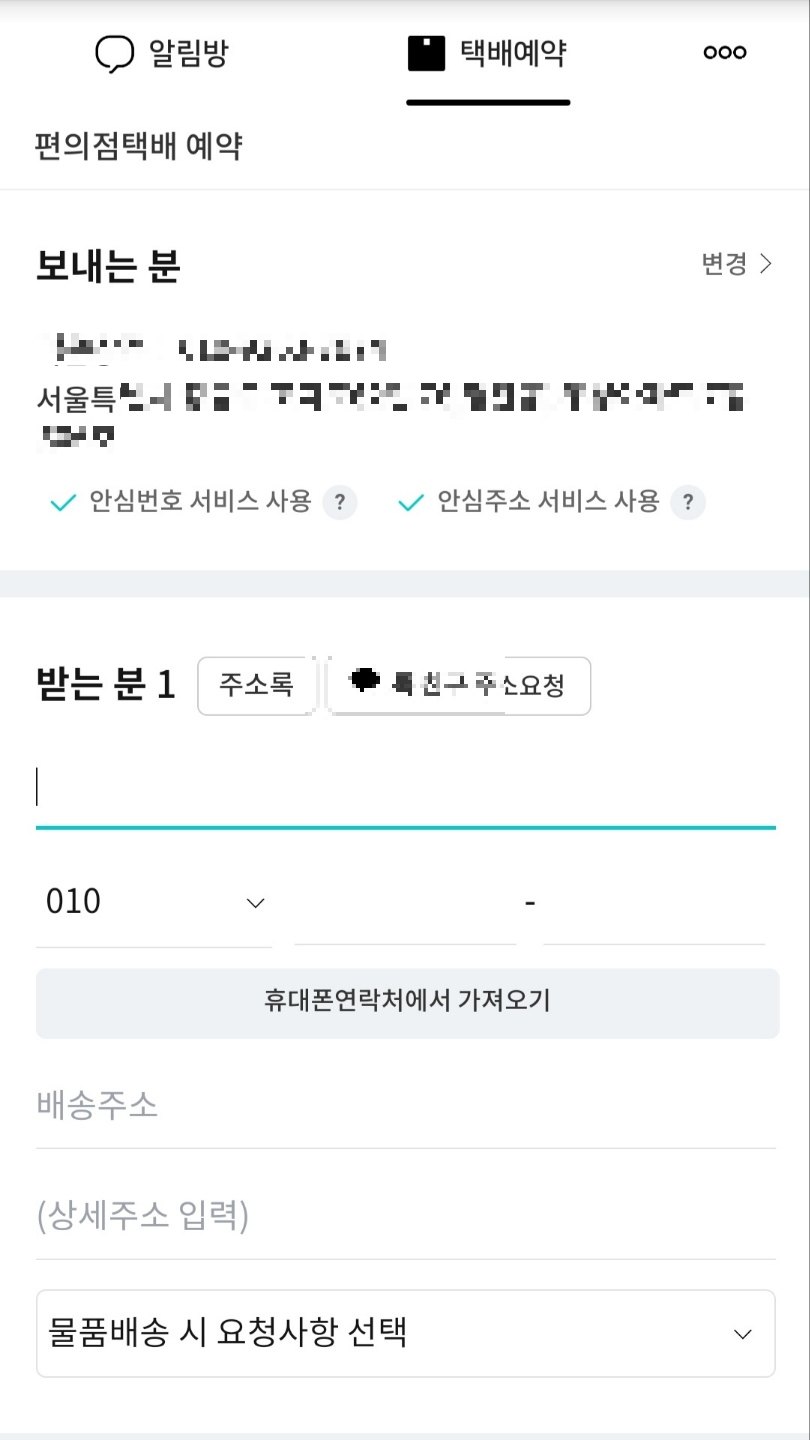810x1440 pixels.
Task: Enable 안심주소 service by clicking its check
Action: coord(411,503)
